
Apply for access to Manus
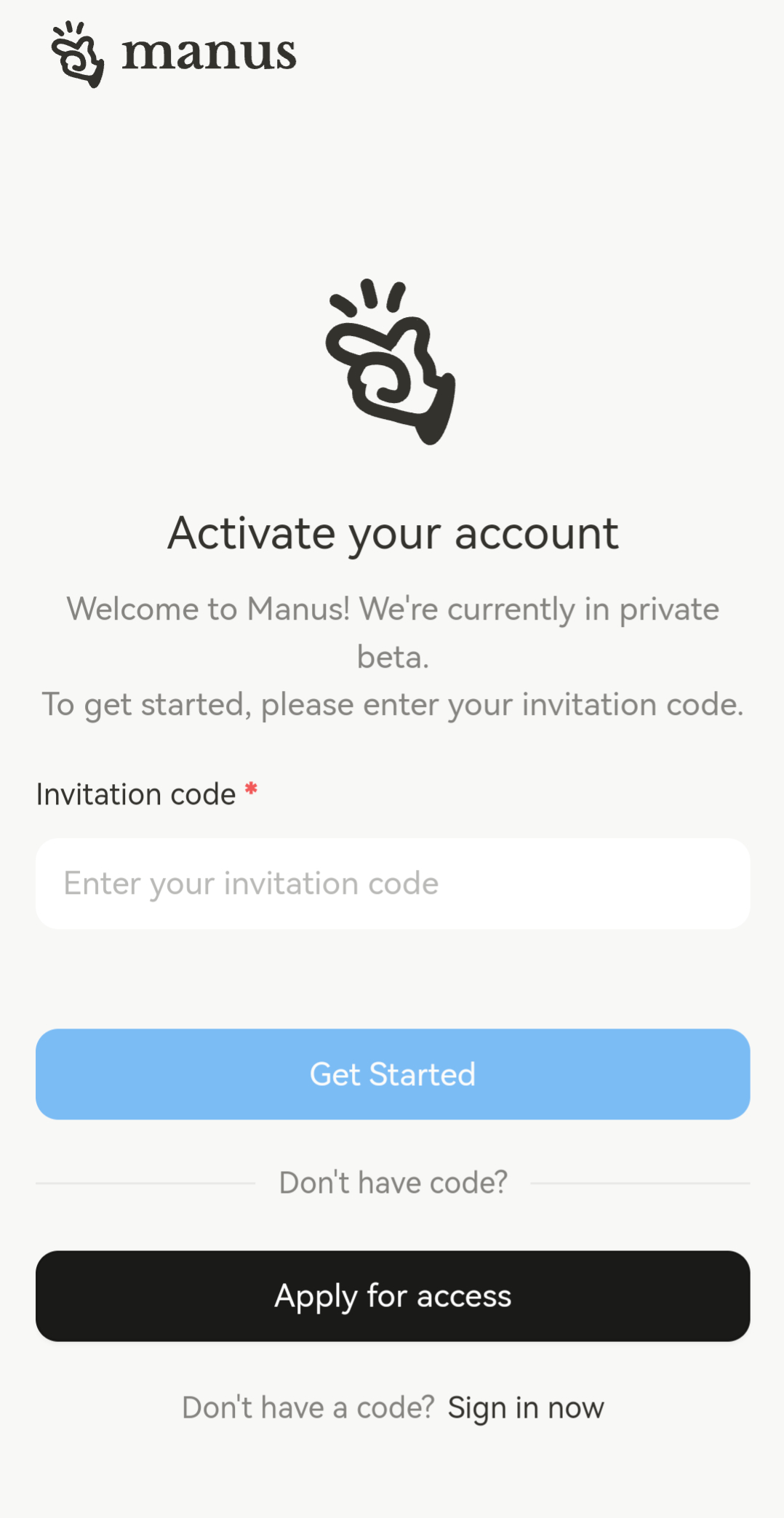tap(393, 1295)
